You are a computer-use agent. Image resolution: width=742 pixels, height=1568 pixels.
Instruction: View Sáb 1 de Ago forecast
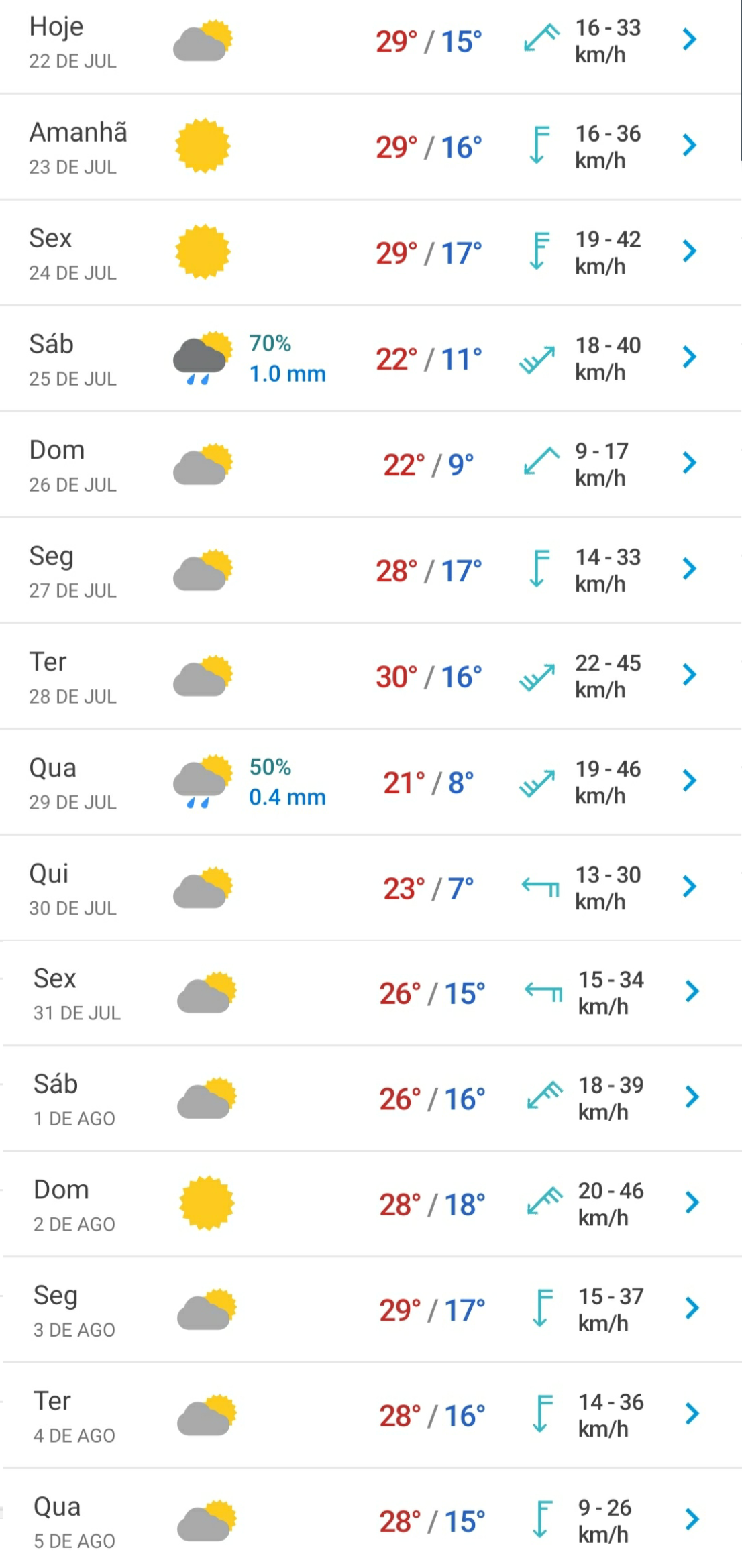pos(371,1099)
